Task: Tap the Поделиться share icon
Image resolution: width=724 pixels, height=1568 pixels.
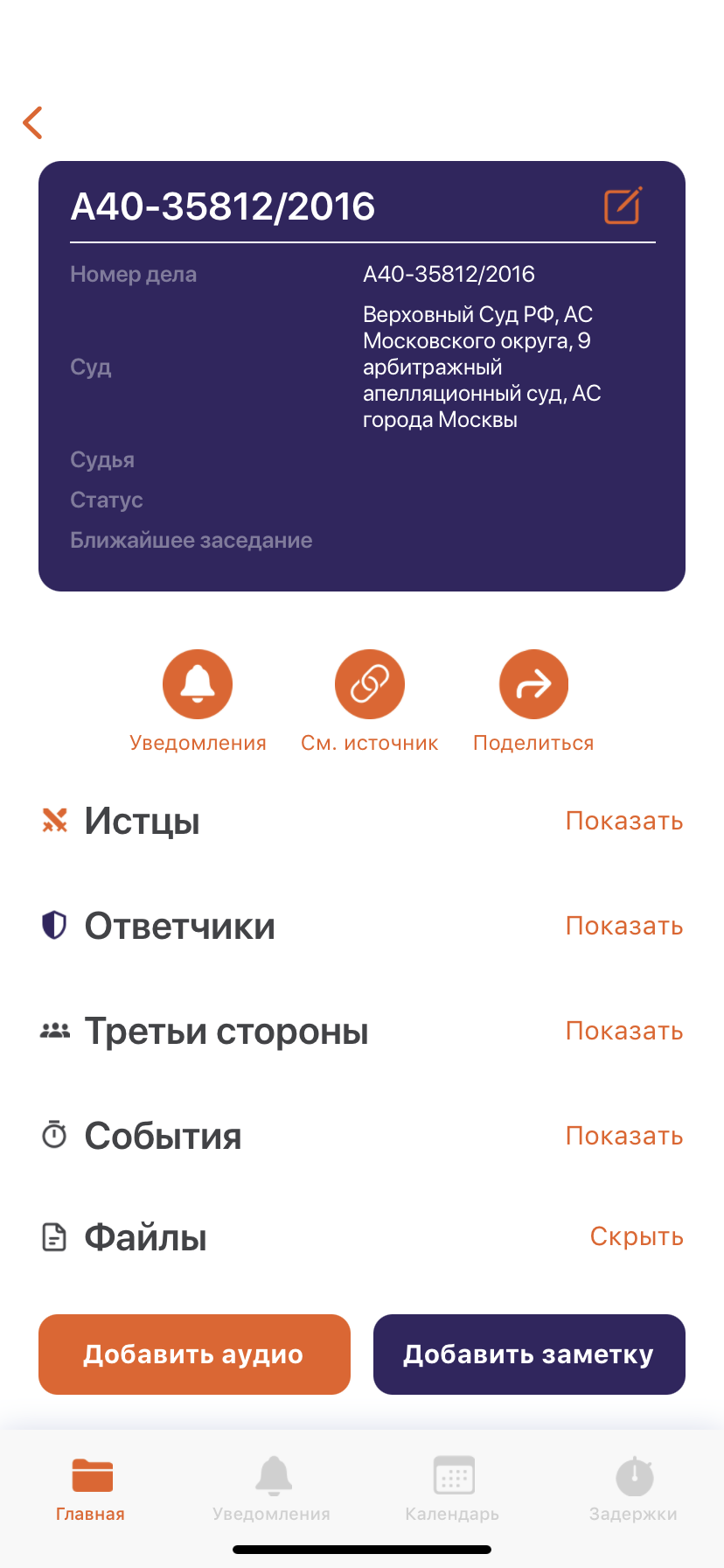Action: click(x=533, y=683)
